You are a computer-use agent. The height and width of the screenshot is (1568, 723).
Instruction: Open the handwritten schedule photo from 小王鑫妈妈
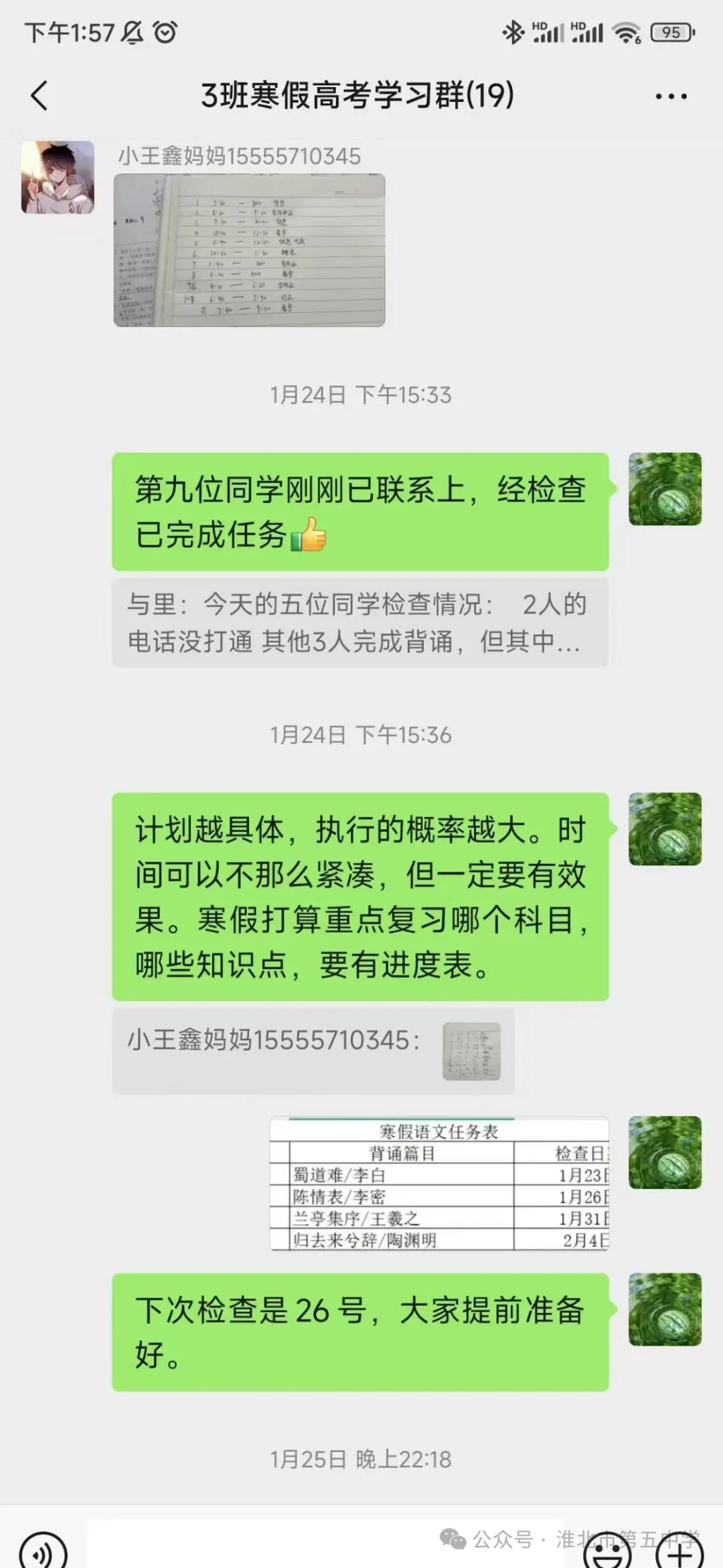click(x=249, y=250)
